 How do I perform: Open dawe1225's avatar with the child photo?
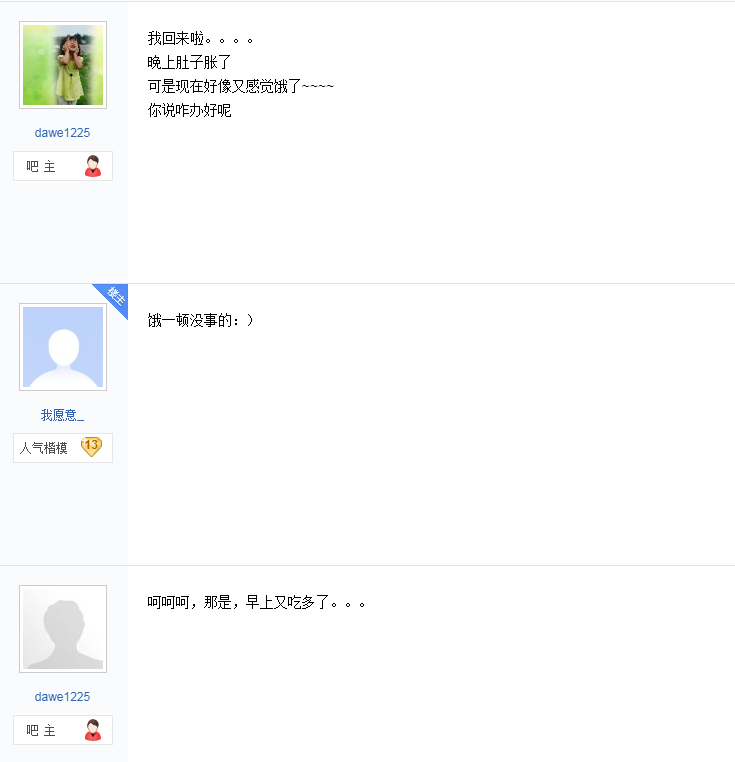click(x=63, y=65)
